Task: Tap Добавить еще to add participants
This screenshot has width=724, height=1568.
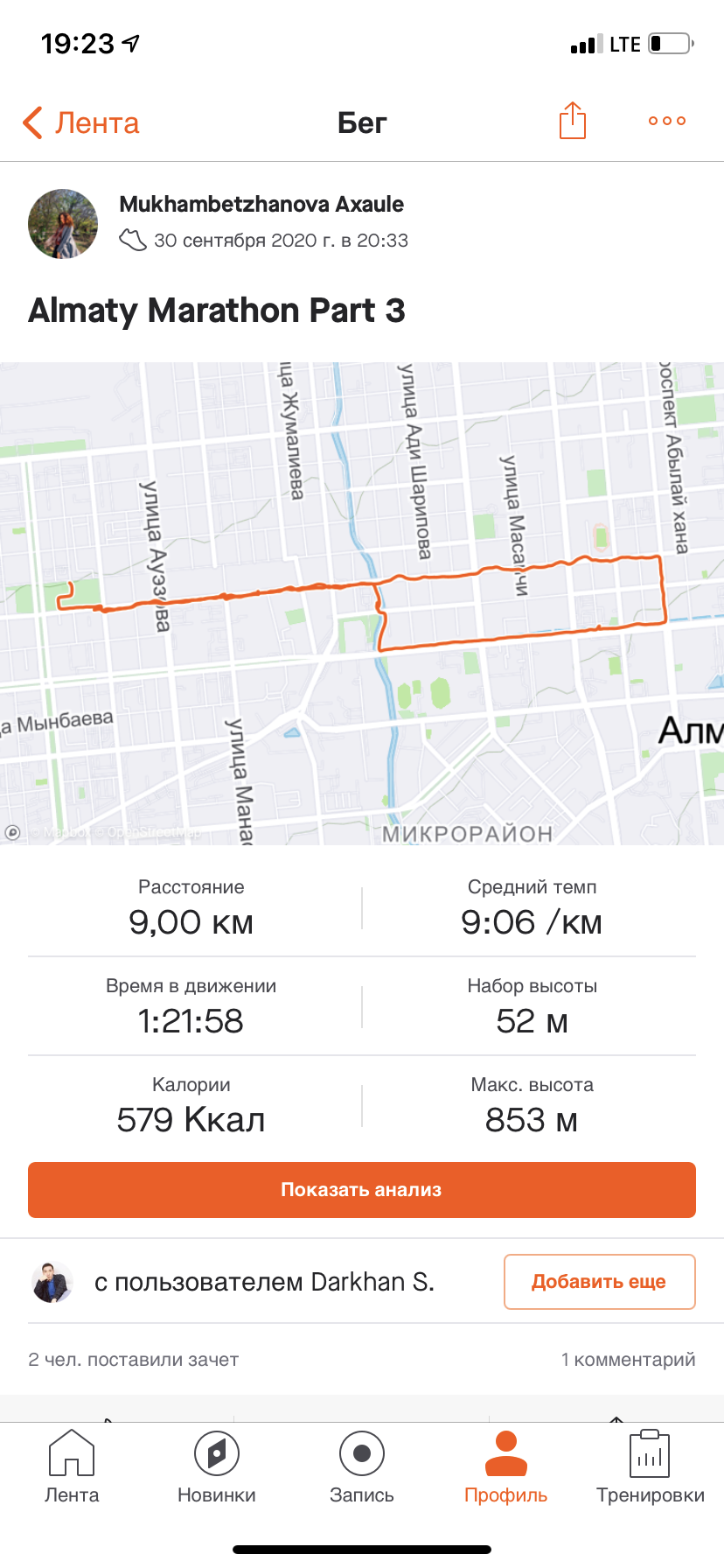Action: 599,1282
